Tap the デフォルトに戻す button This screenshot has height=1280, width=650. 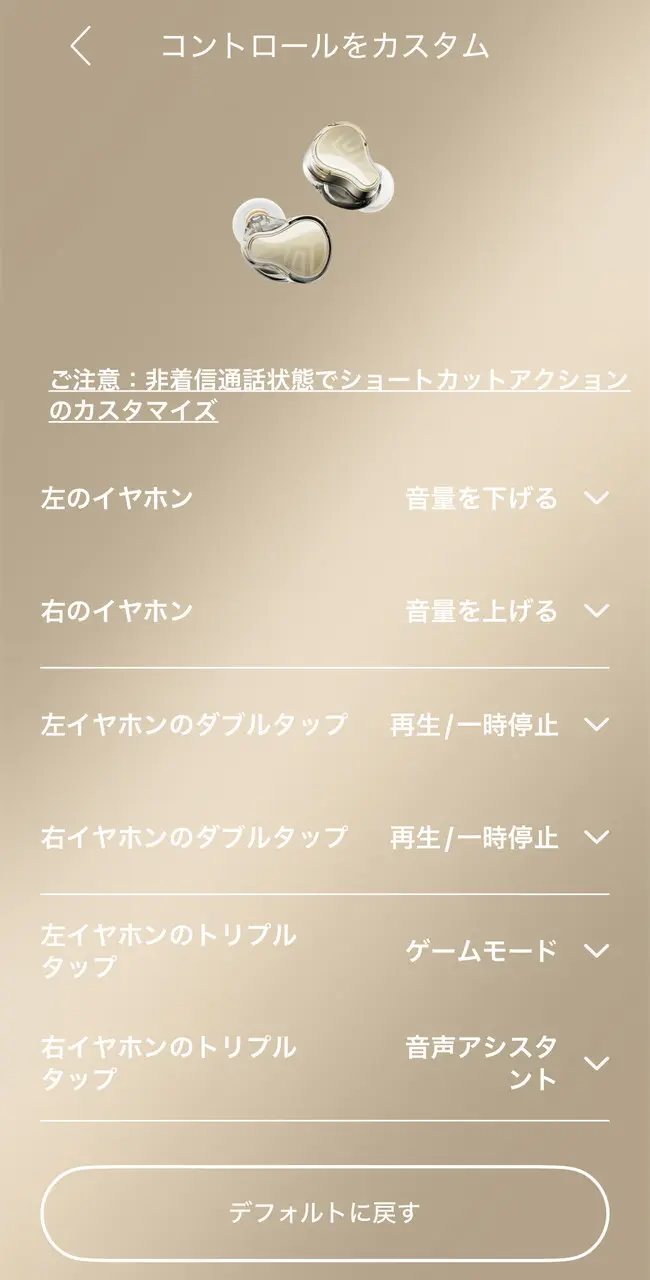pyautogui.click(x=324, y=1213)
